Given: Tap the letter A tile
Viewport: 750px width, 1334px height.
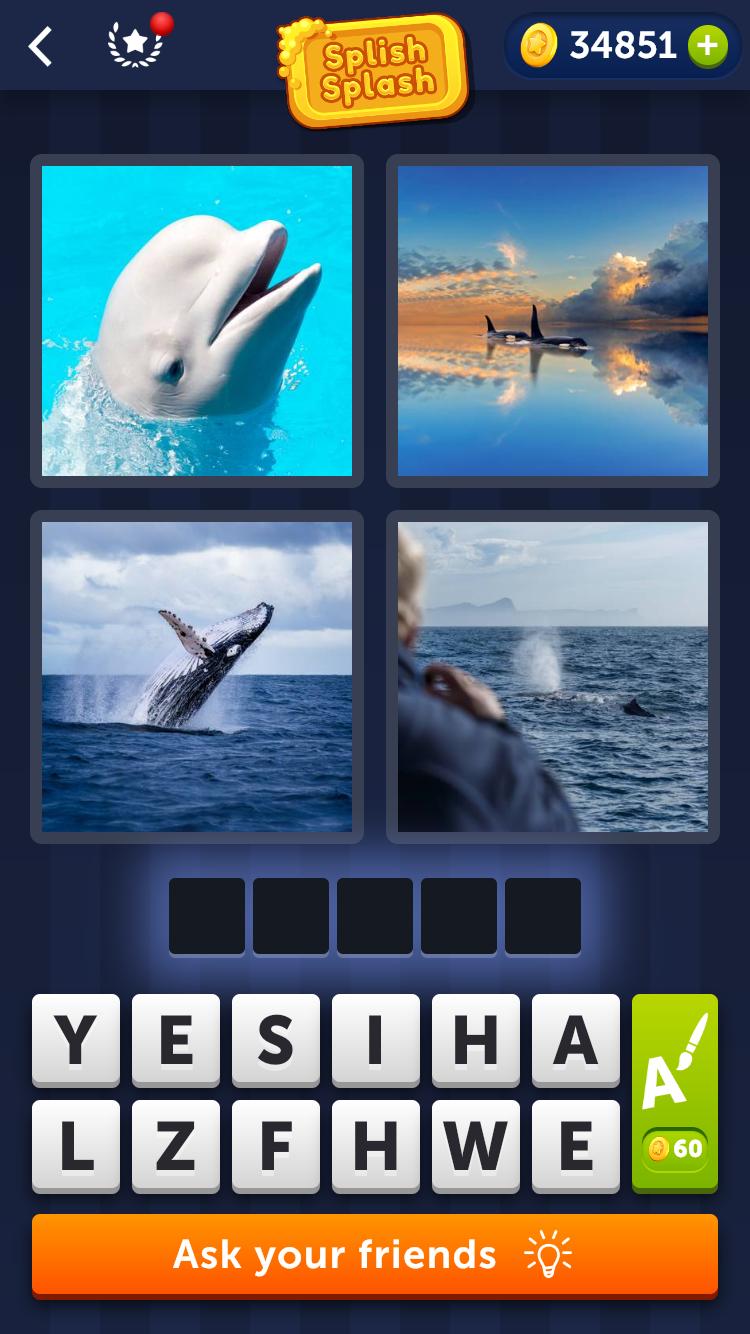Looking at the screenshot, I should 576,1040.
